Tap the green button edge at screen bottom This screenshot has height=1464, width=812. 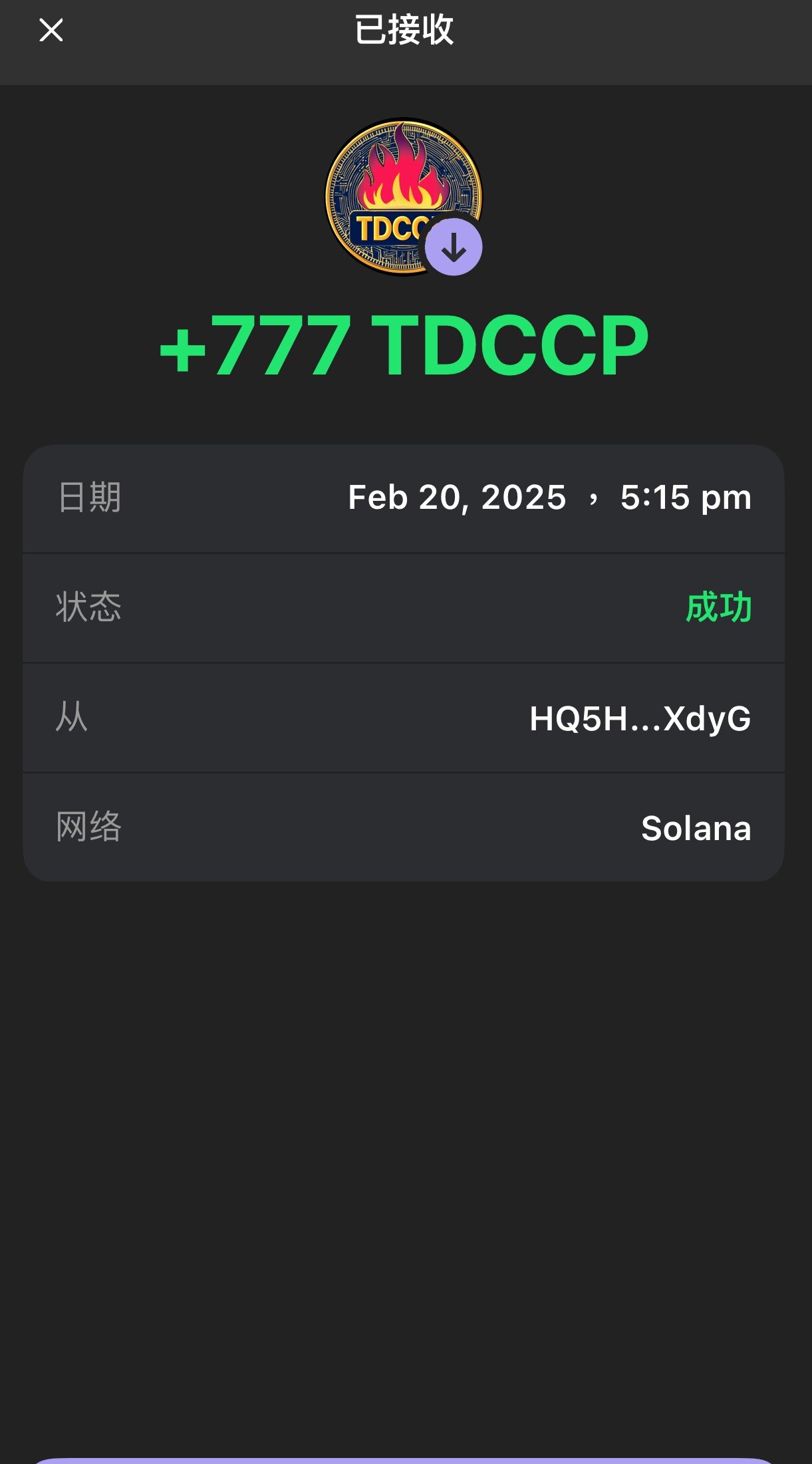point(406,1460)
